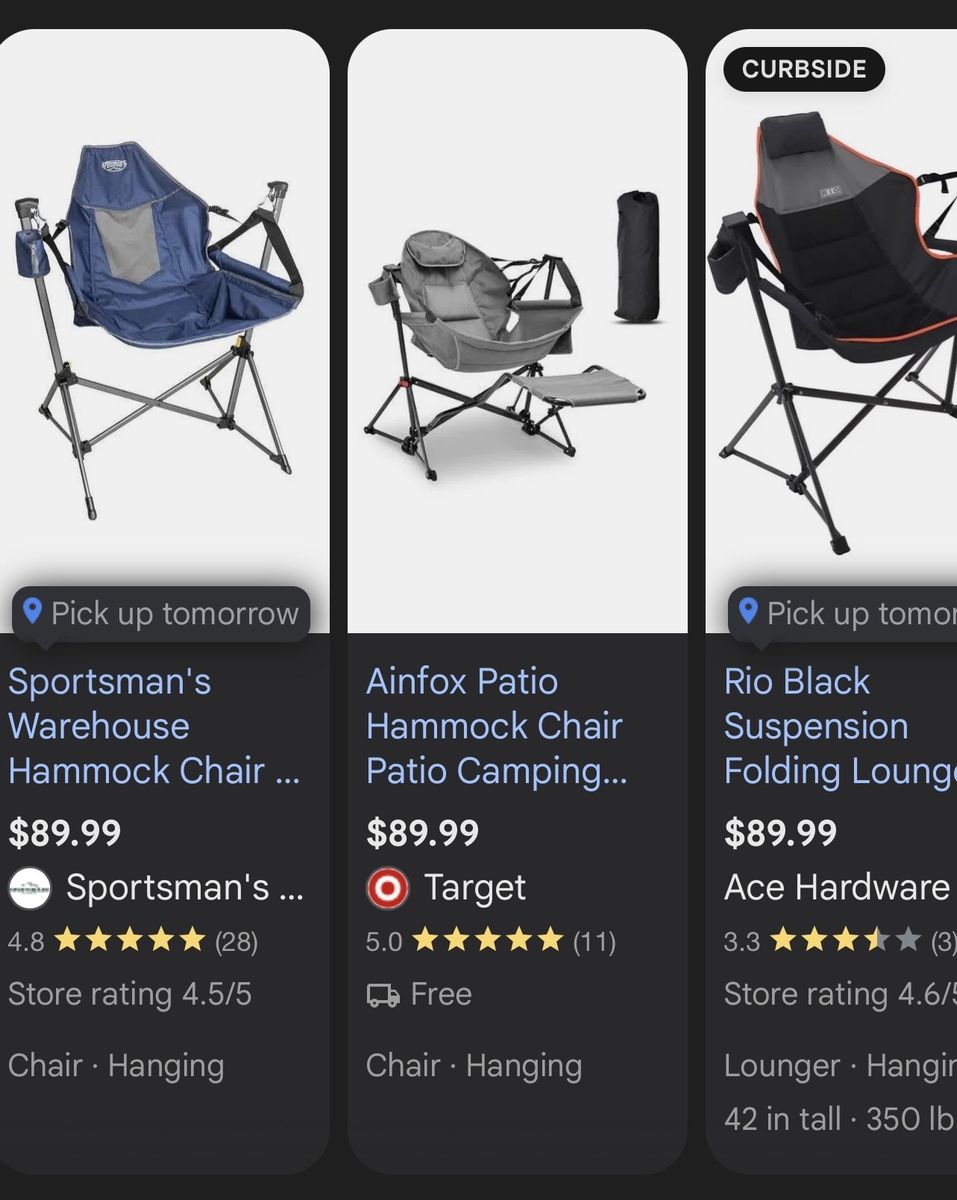
Task: View the Ainfox Patio Hammock Chair product
Action: (496, 726)
